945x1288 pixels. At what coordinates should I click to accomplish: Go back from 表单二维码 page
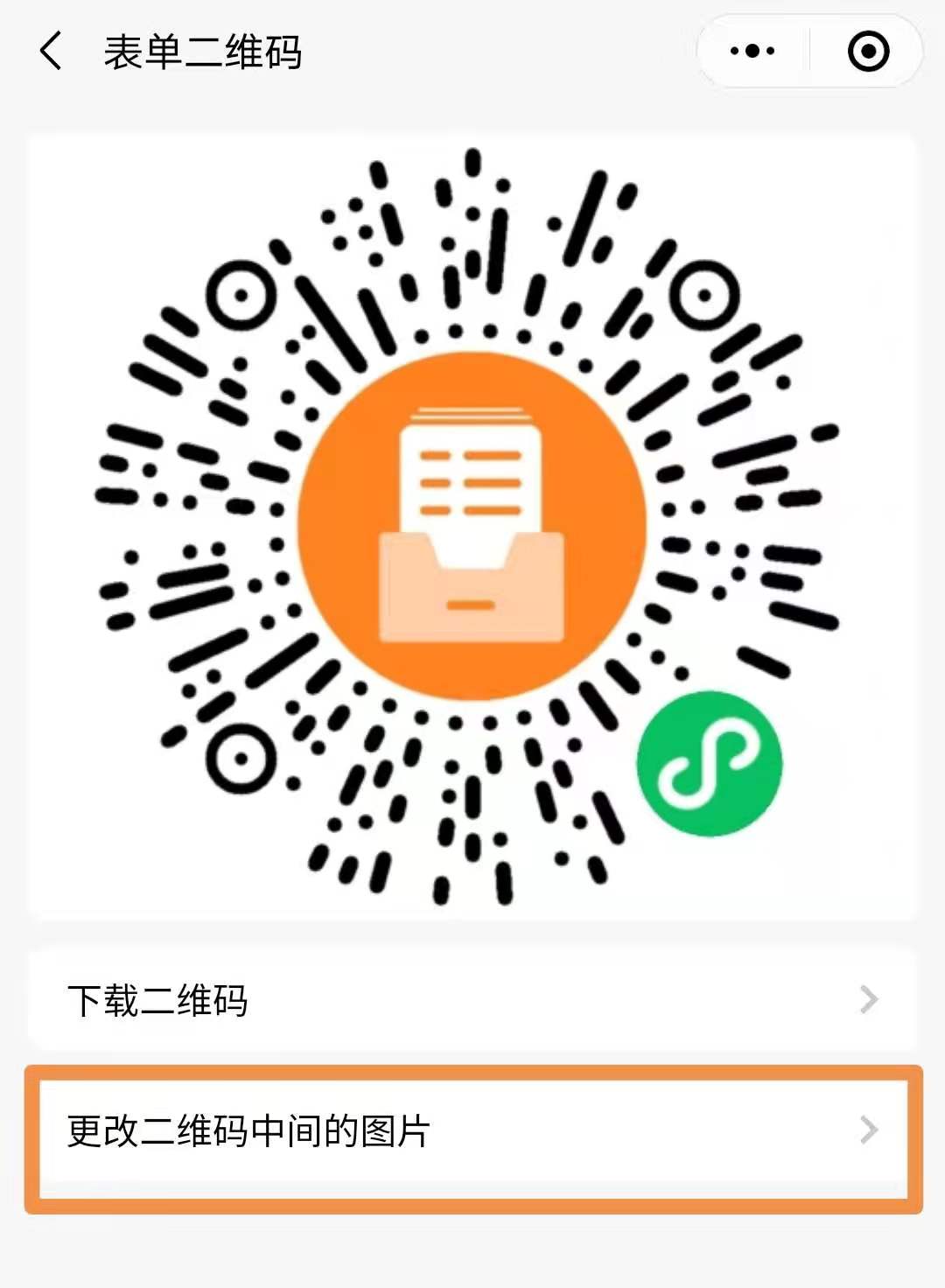52,52
